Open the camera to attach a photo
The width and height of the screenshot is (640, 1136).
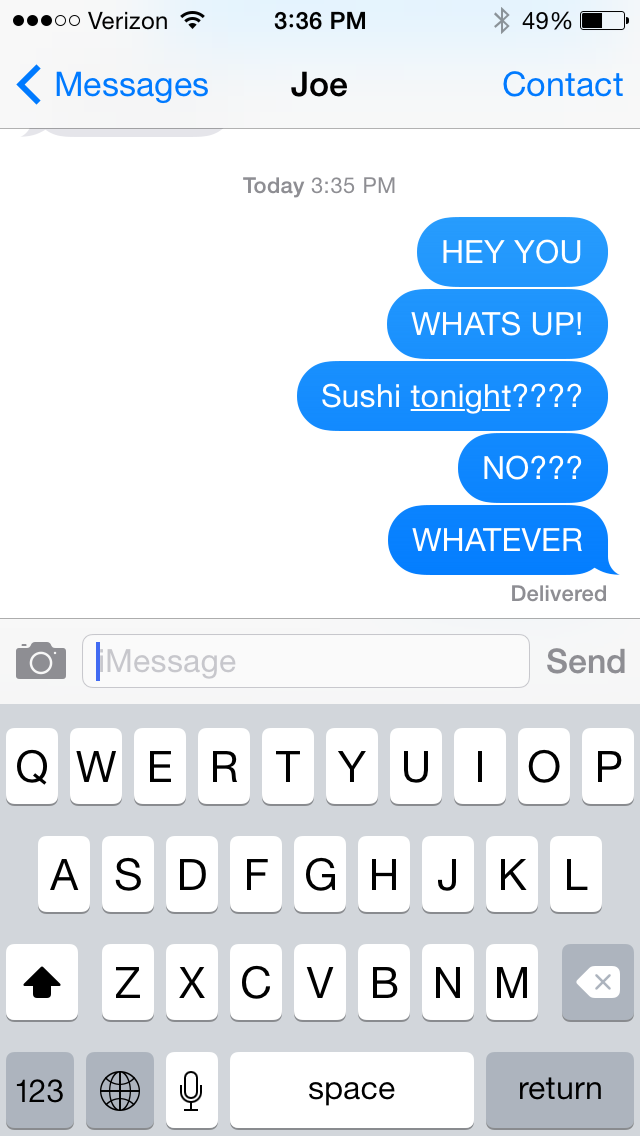click(41, 661)
